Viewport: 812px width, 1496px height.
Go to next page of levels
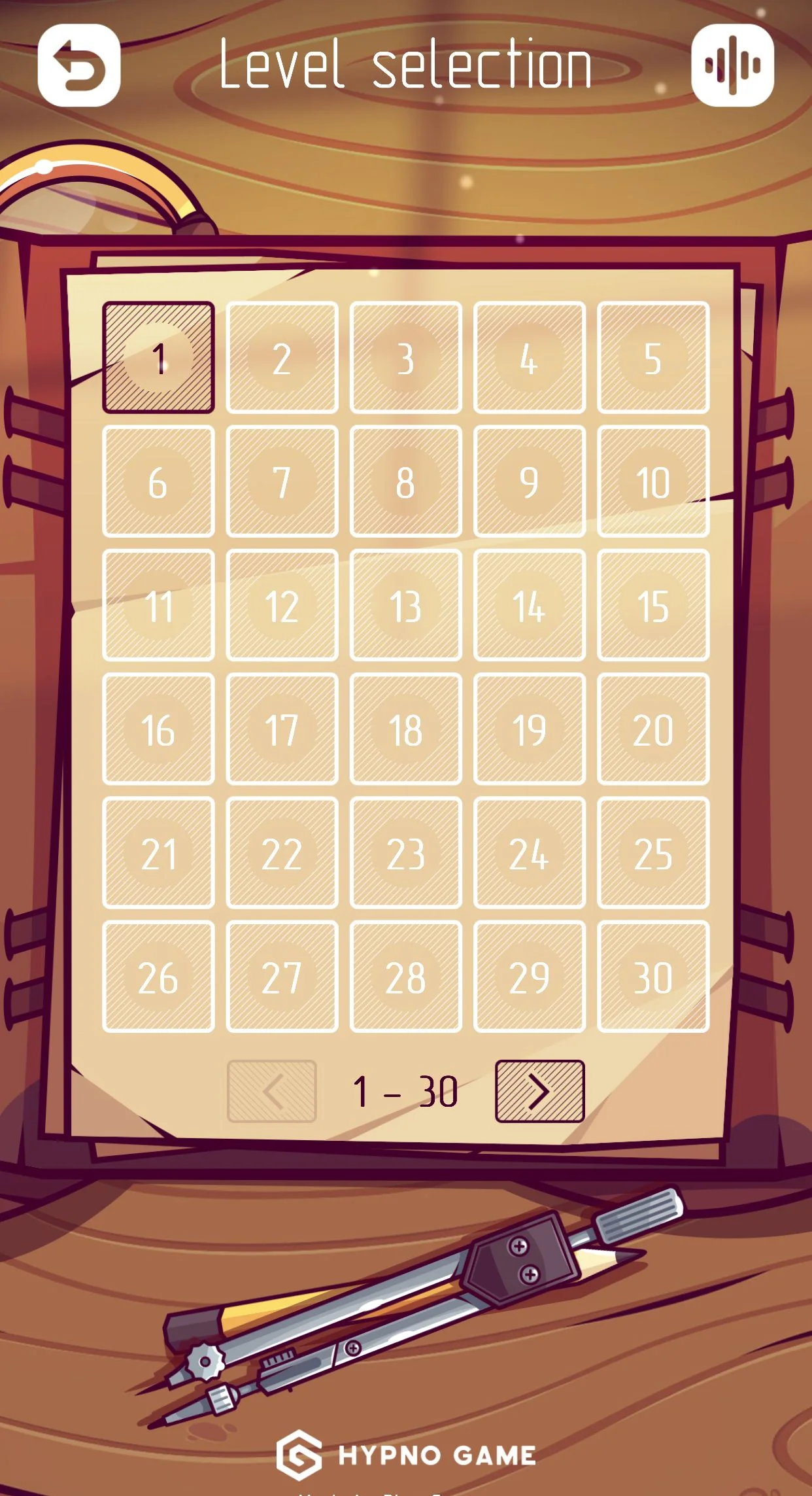(540, 1091)
